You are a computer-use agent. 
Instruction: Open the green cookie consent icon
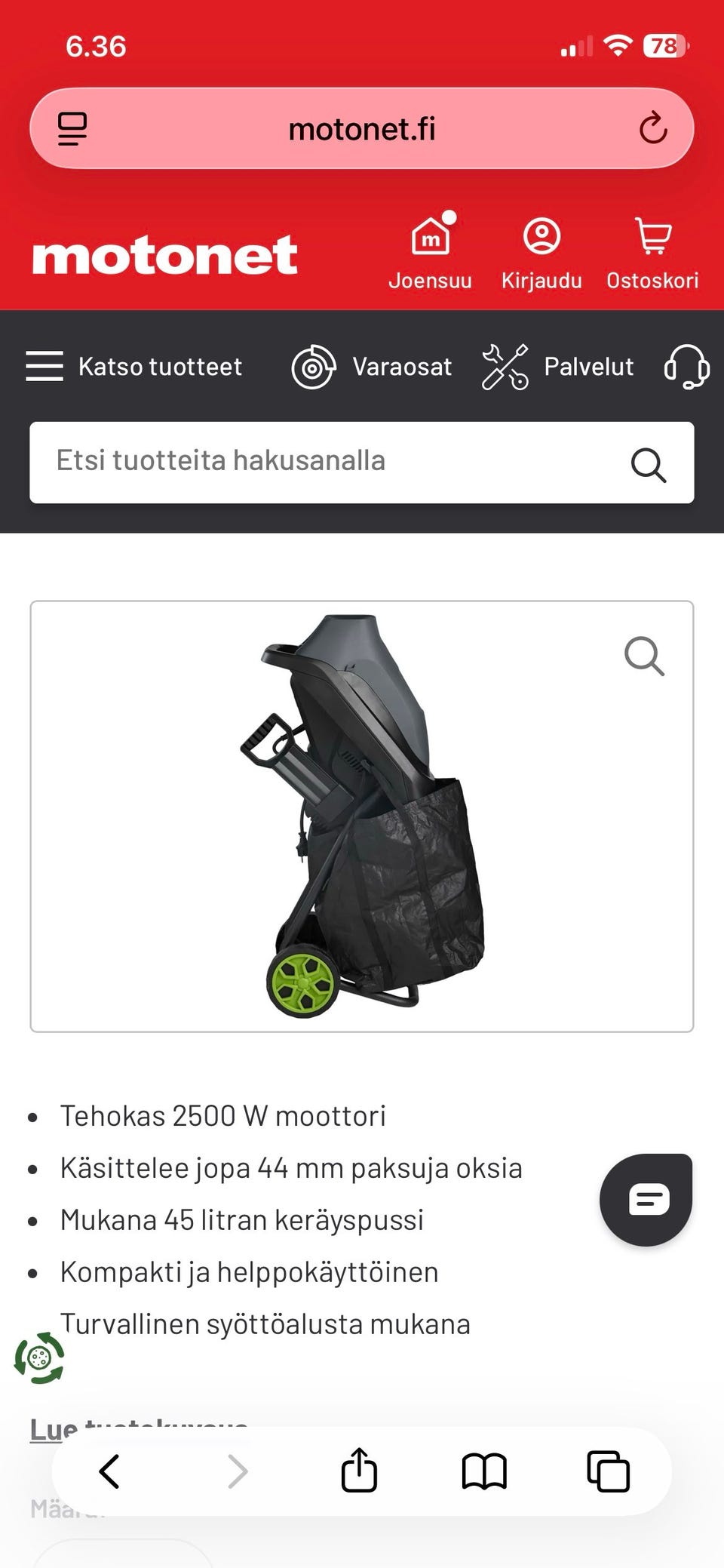(x=39, y=1356)
